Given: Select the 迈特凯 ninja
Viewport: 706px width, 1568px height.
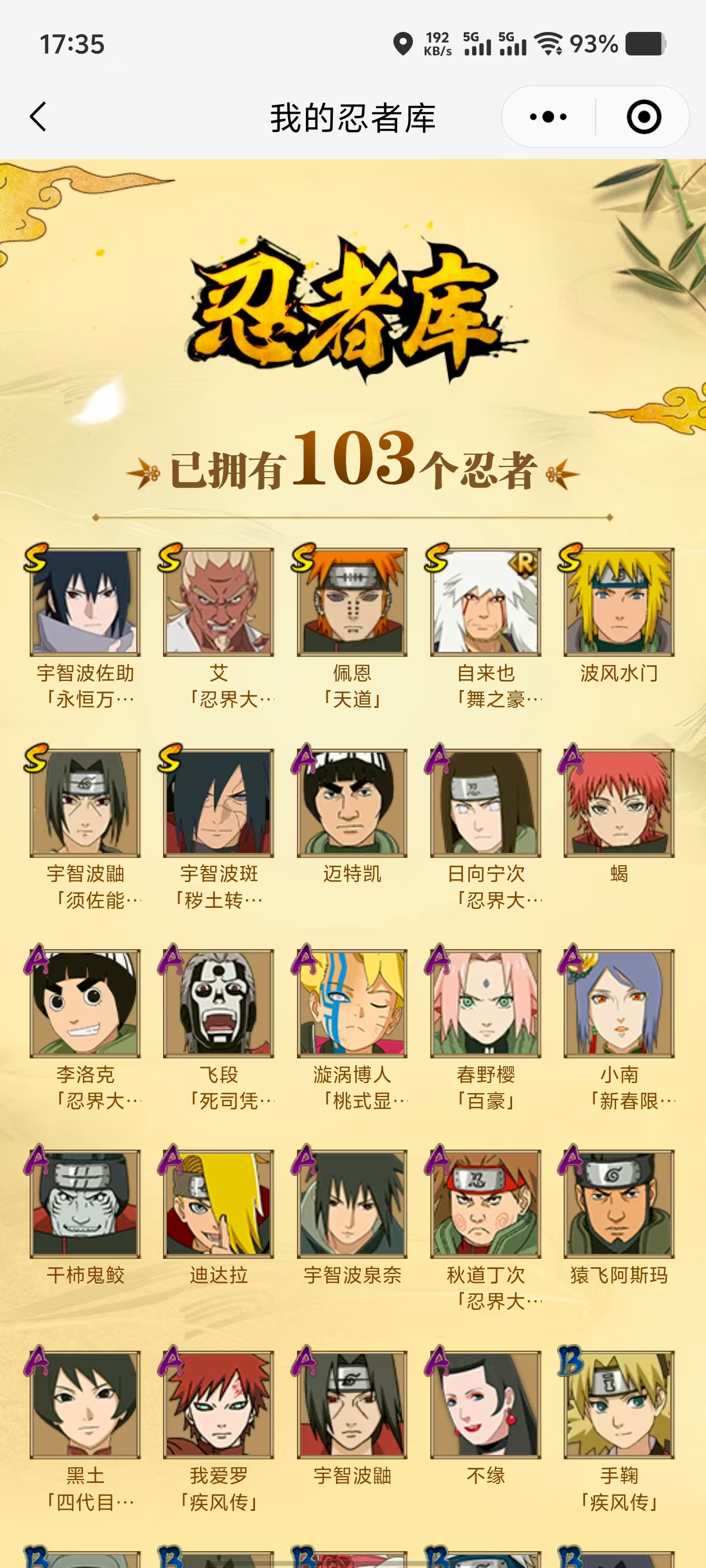Looking at the screenshot, I should pyautogui.click(x=352, y=803).
